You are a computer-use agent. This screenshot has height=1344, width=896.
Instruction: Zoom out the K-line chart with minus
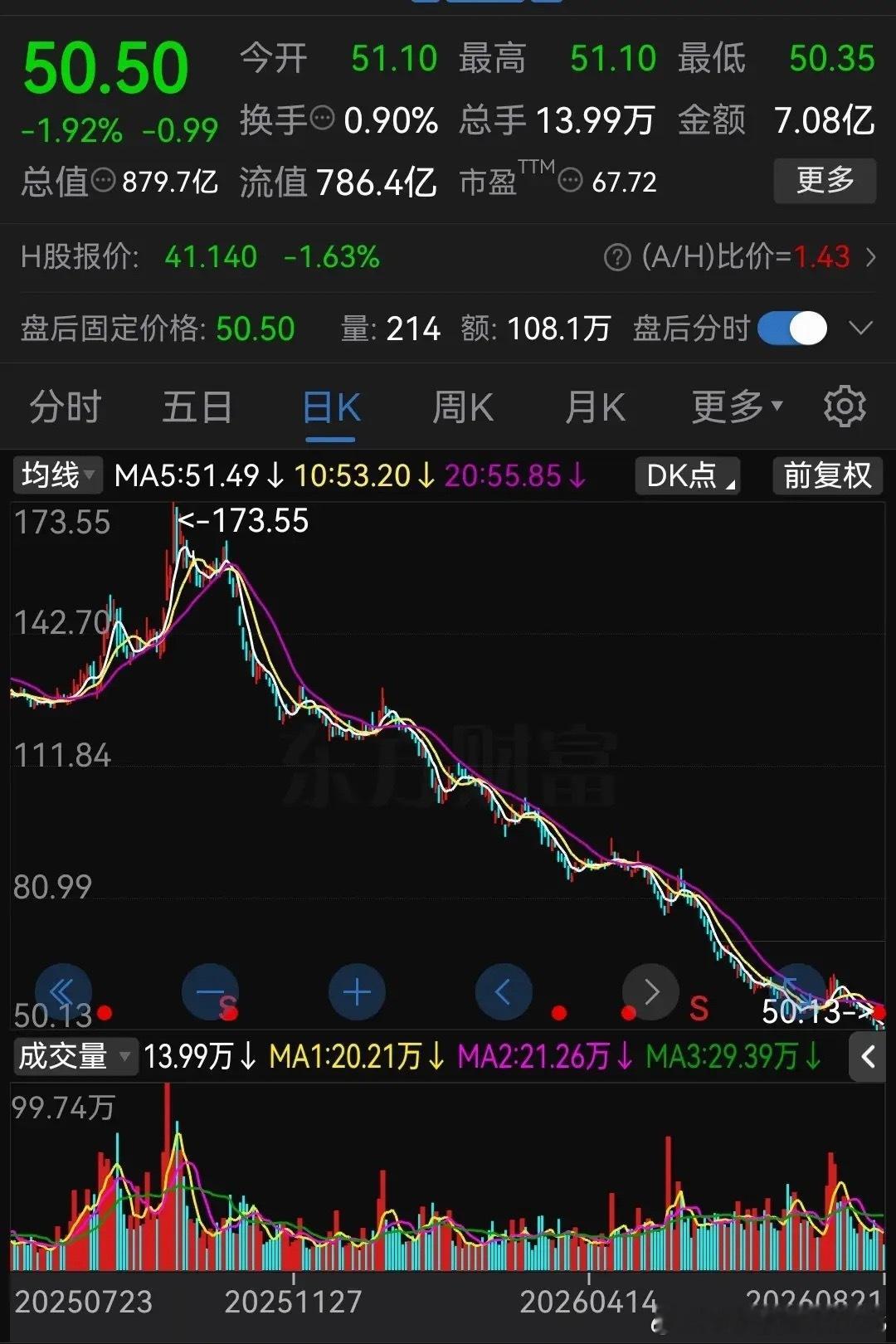pyautogui.click(x=210, y=991)
